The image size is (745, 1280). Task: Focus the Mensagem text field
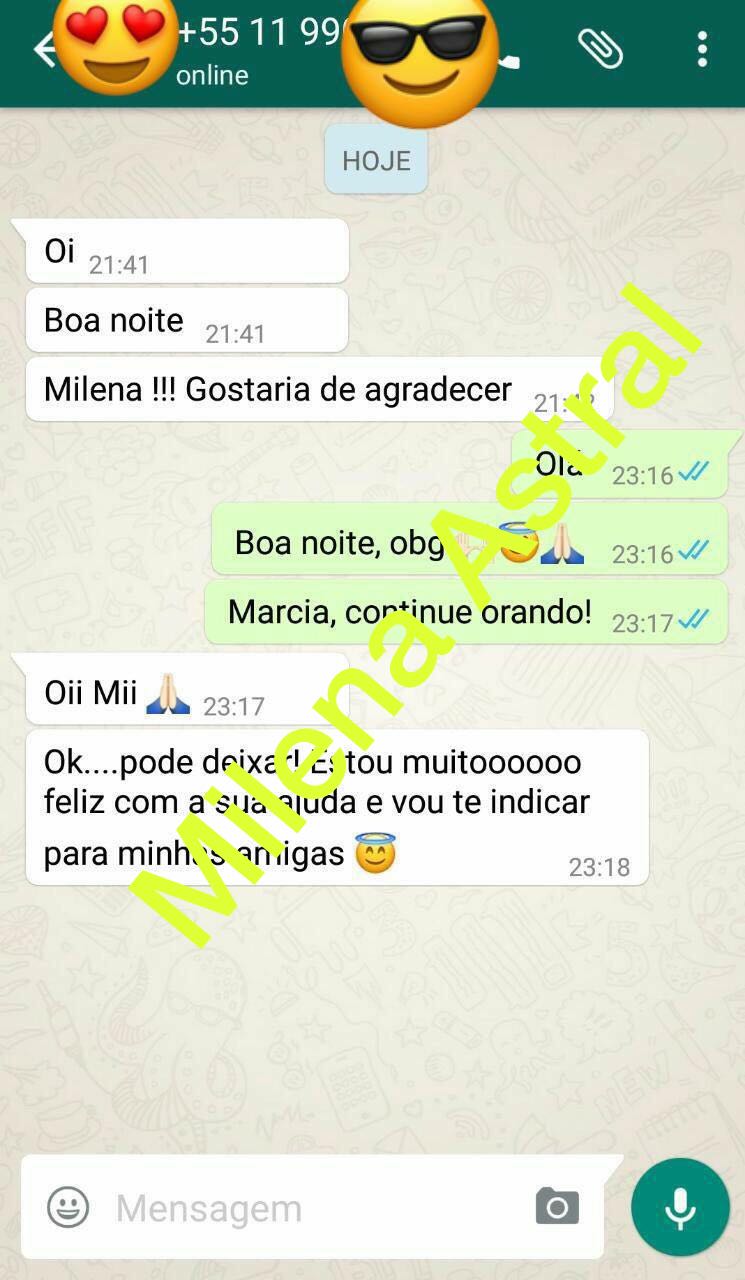310,1208
